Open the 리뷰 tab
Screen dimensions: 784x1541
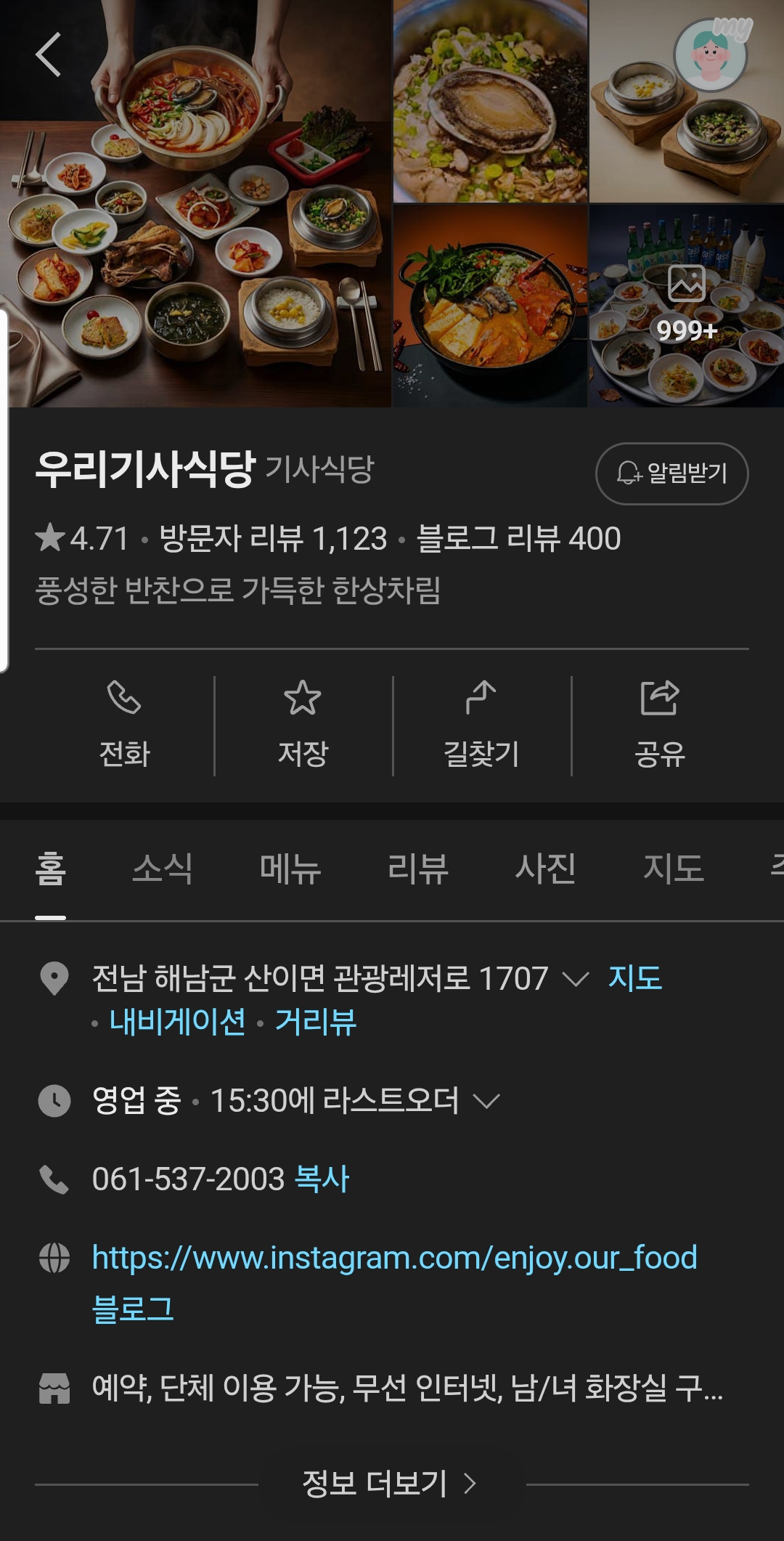click(418, 869)
